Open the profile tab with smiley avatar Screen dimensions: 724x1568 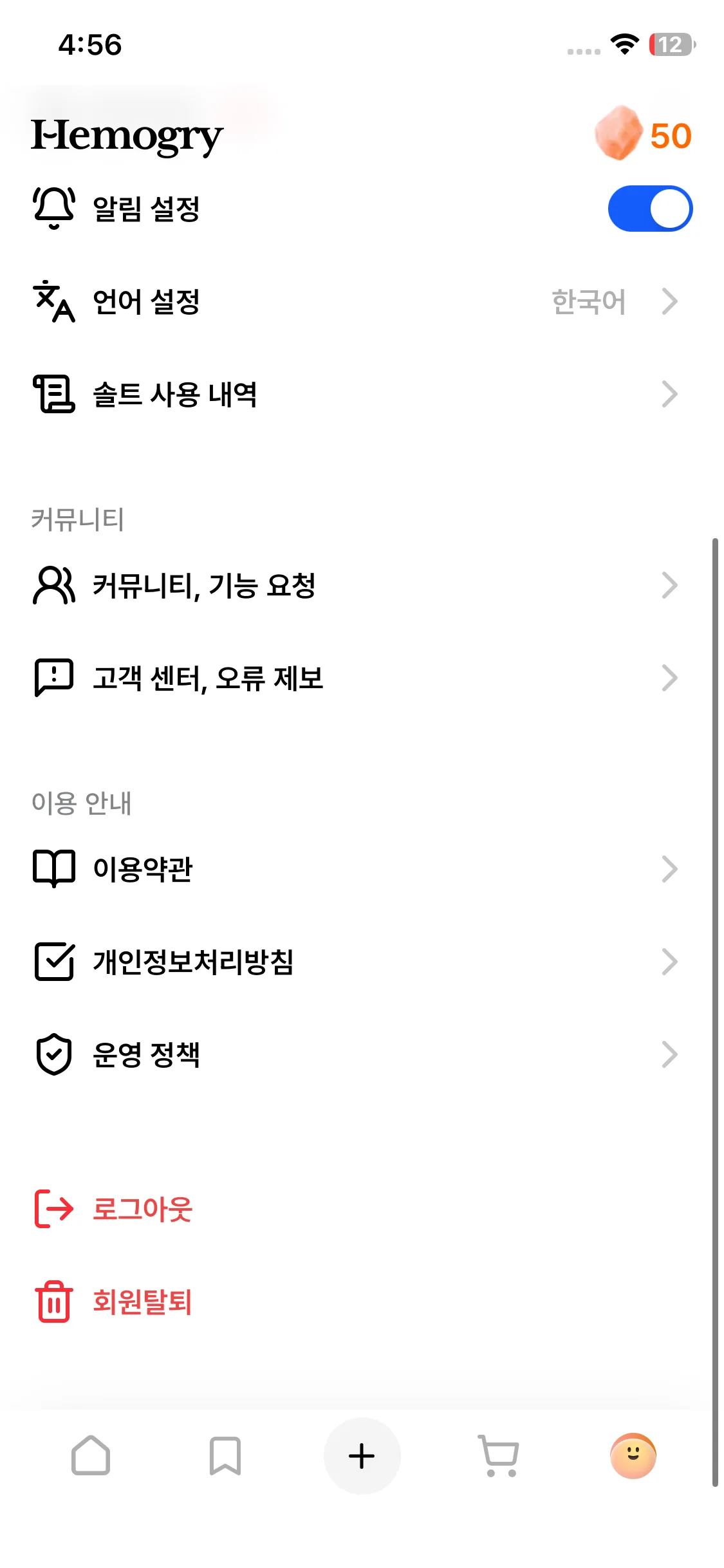[633, 1456]
